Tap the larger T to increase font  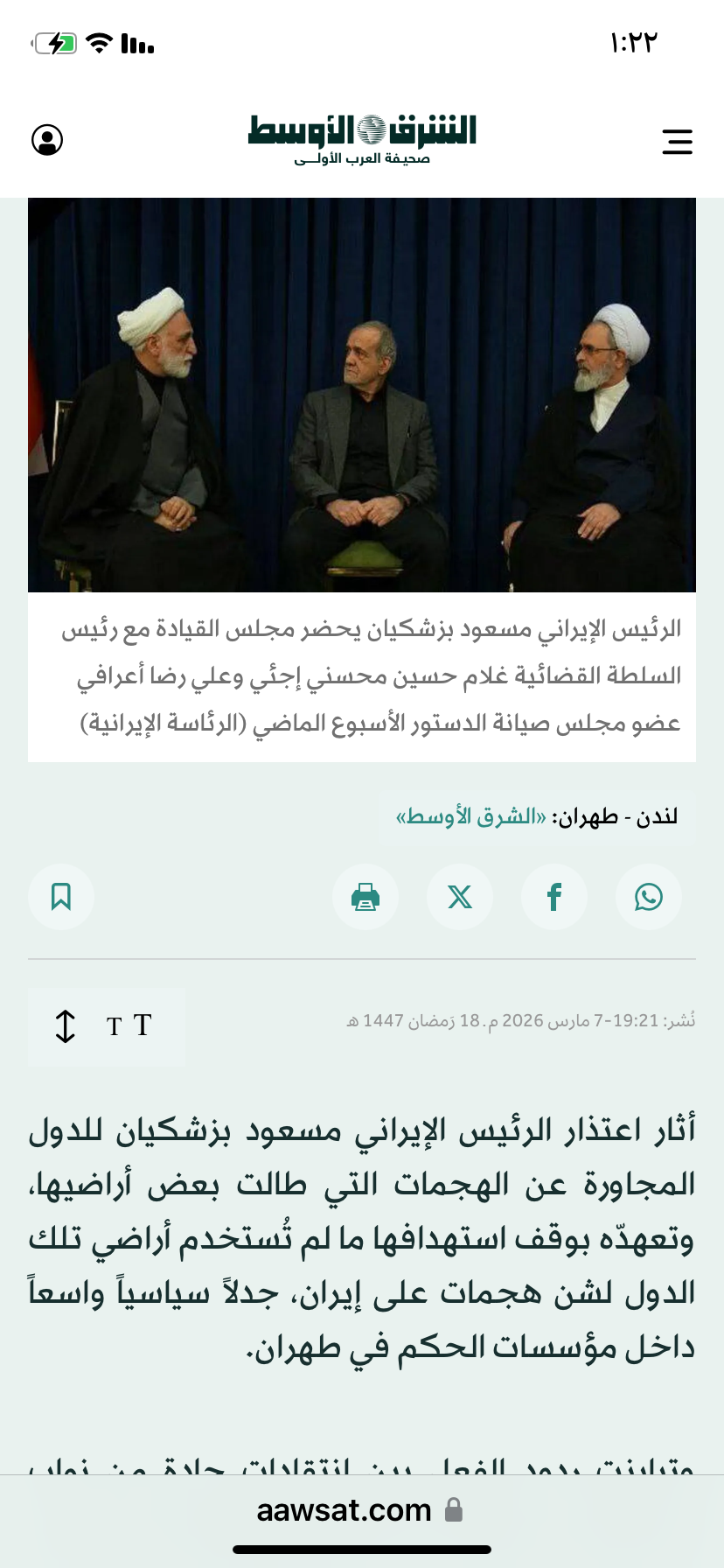click(143, 1025)
